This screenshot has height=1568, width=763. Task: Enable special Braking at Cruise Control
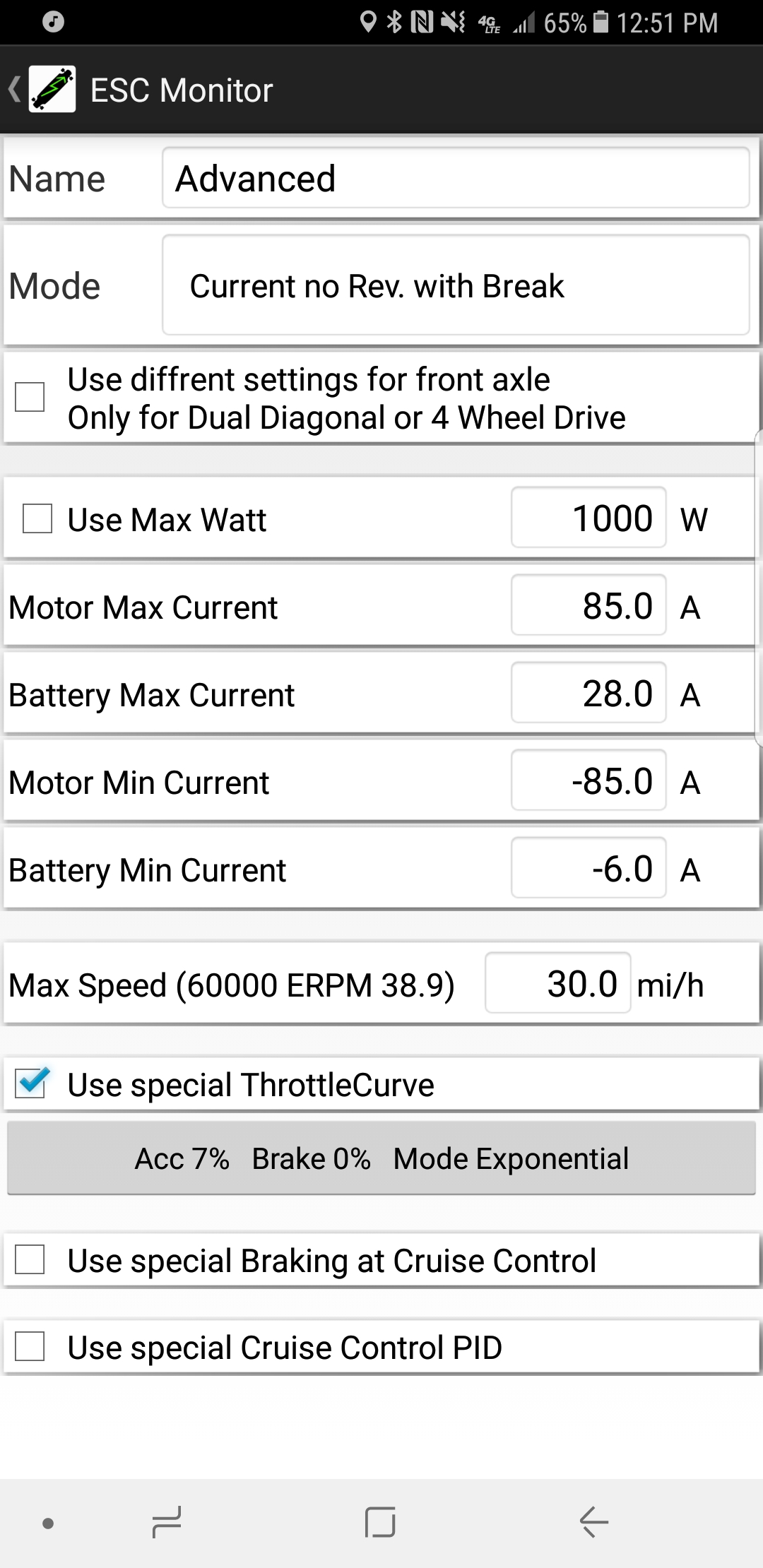[x=30, y=1259]
